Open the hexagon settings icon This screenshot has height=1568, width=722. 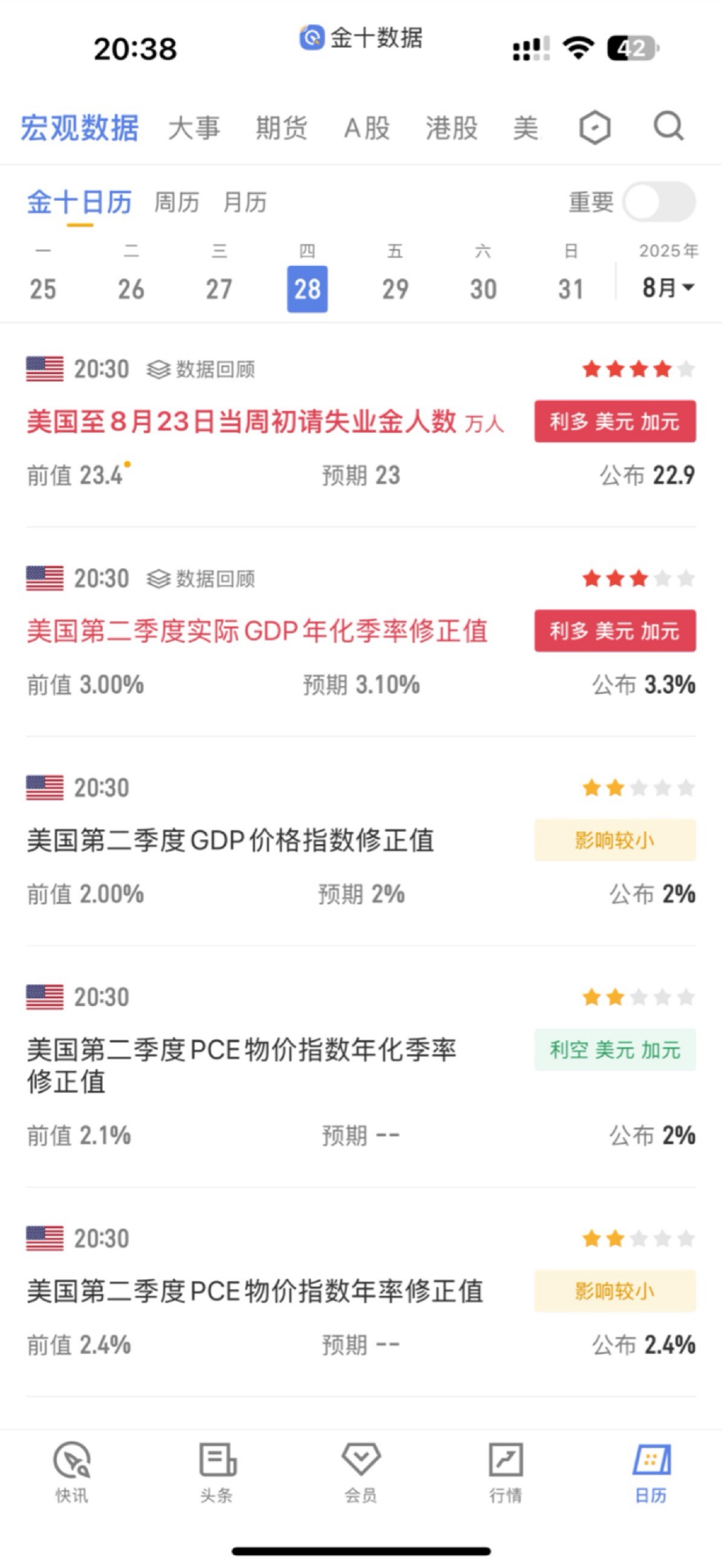pyautogui.click(x=595, y=127)
